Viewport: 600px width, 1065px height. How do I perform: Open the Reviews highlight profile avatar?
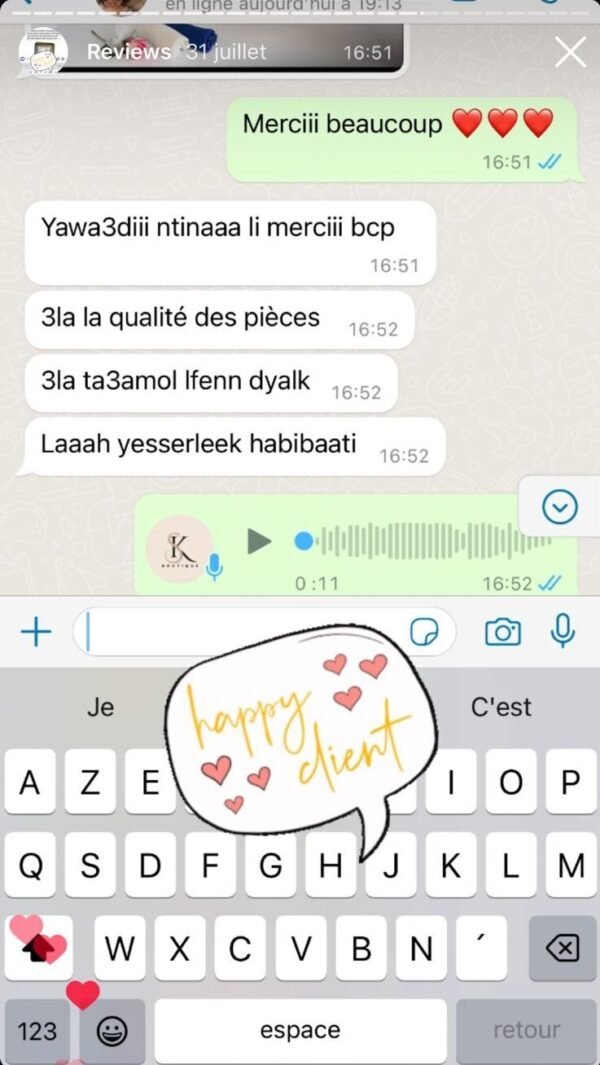tap(43, 53)
